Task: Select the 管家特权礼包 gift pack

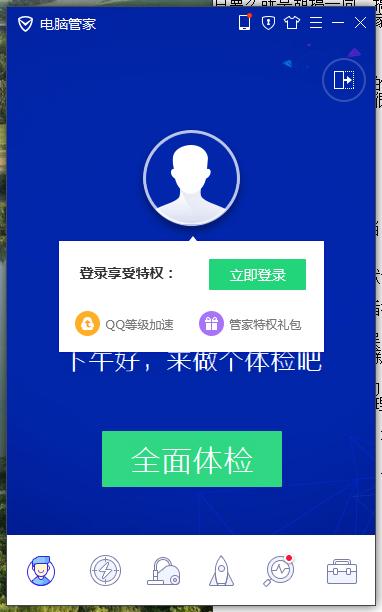Action: pyautogui.click(x=250, y=324)
